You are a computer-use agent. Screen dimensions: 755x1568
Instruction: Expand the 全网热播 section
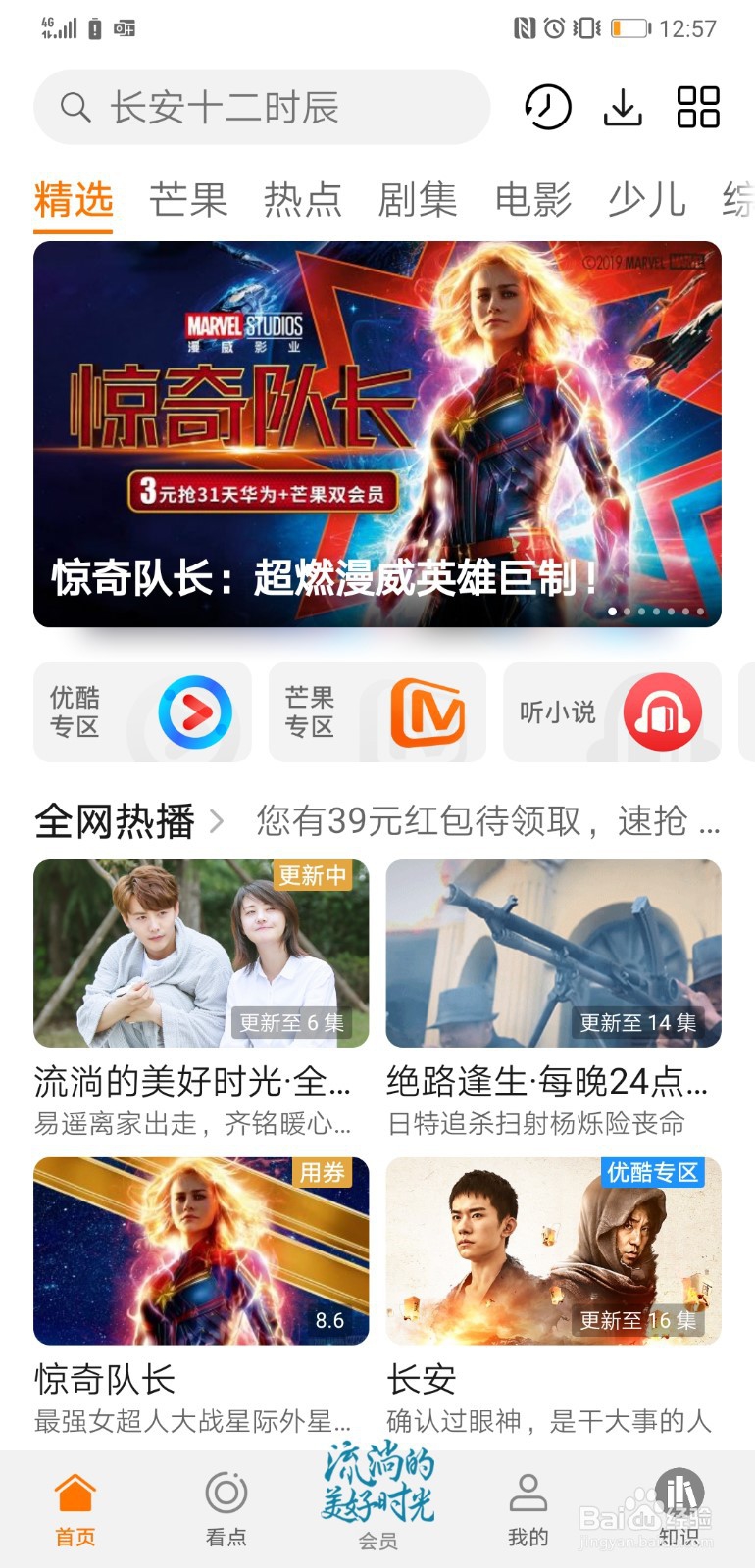[x=129, y=821]
